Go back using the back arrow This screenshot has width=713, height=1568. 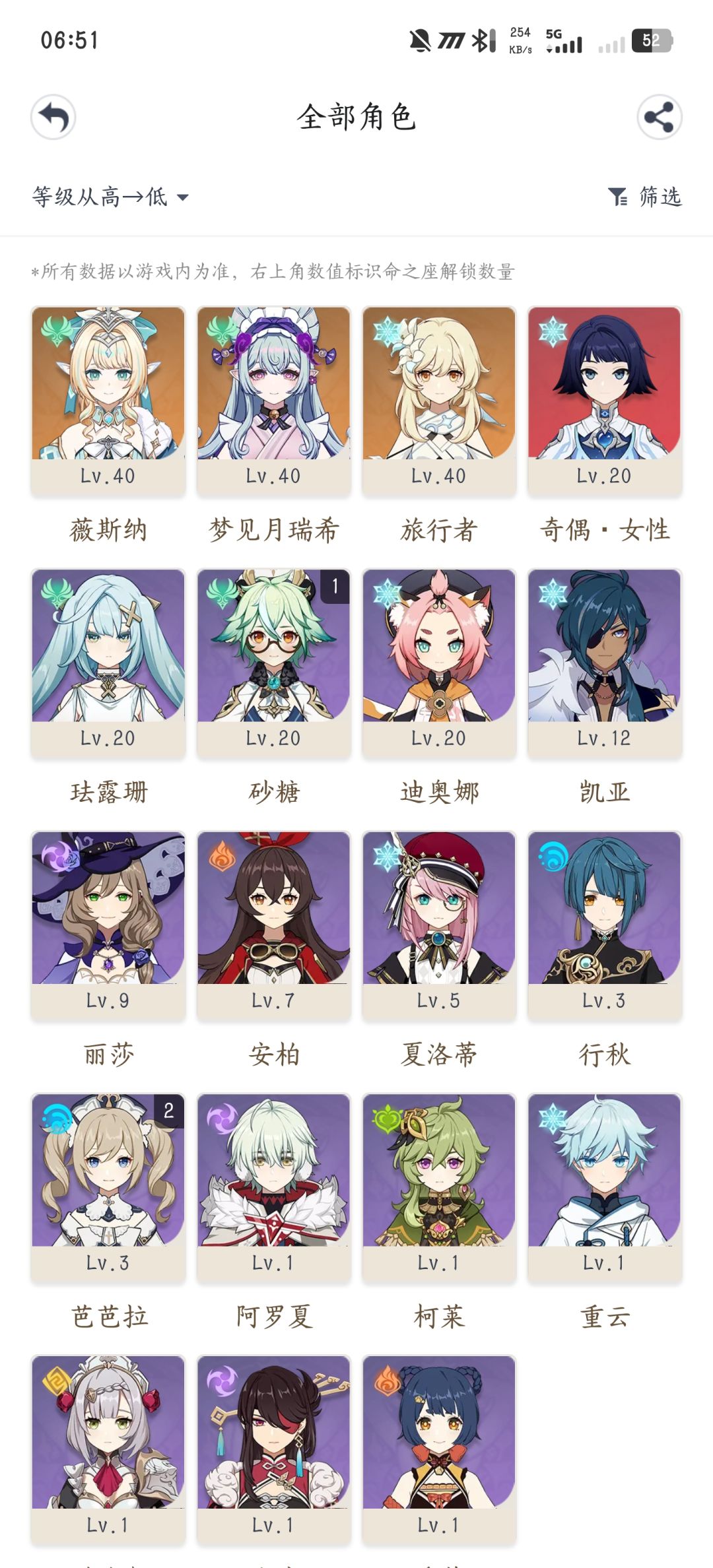(x=53, y=117)
